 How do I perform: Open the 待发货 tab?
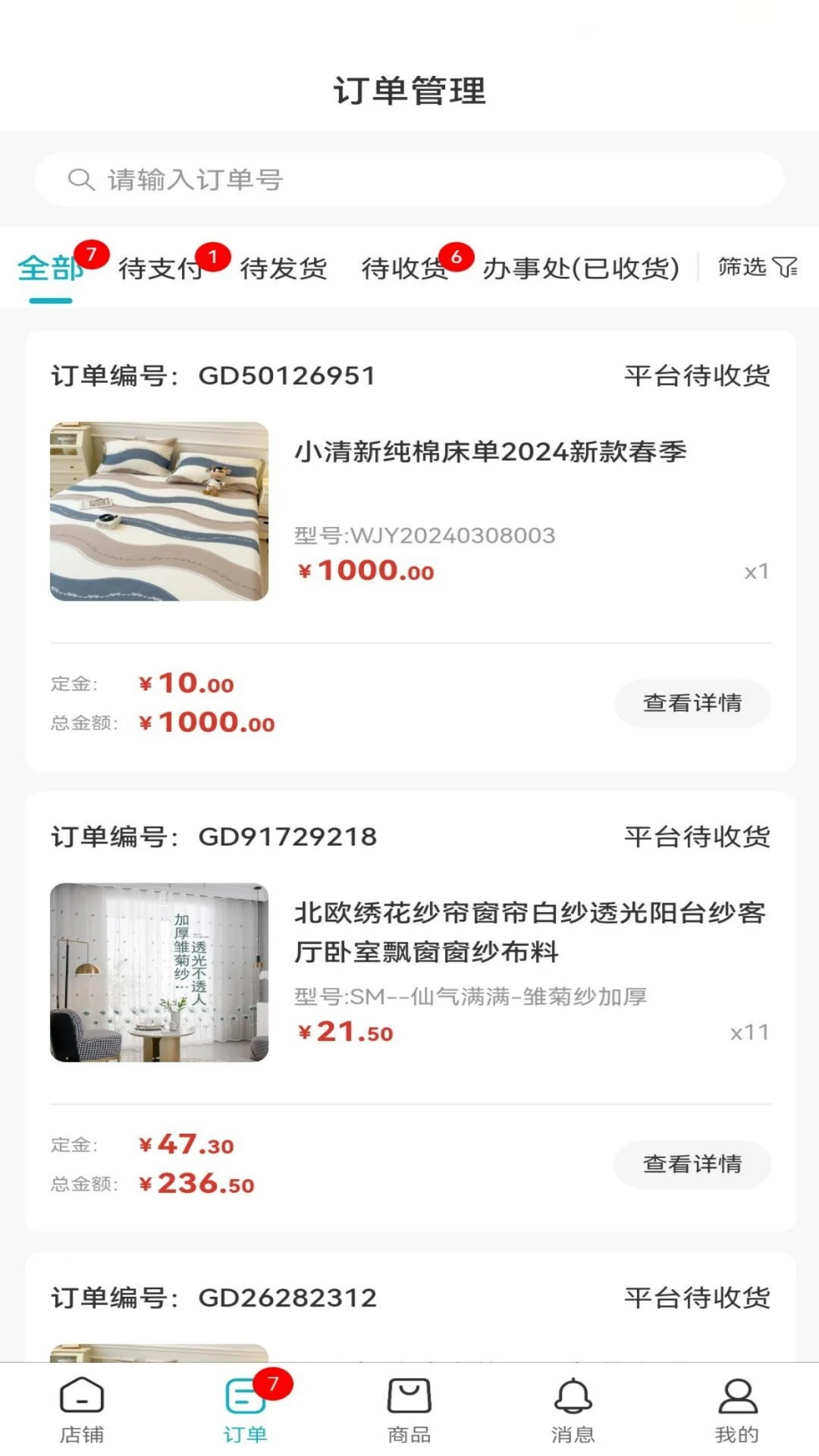284,268
